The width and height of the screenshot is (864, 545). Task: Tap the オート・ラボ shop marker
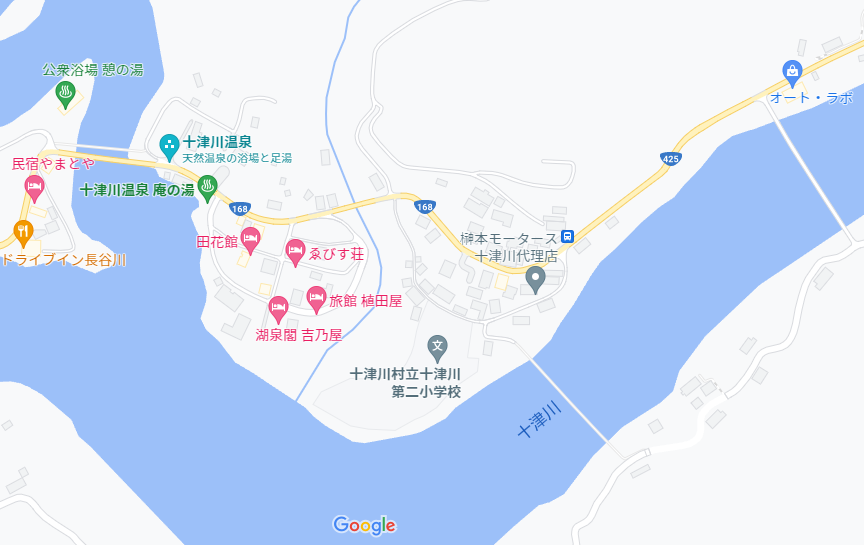[x=792, y=71]
